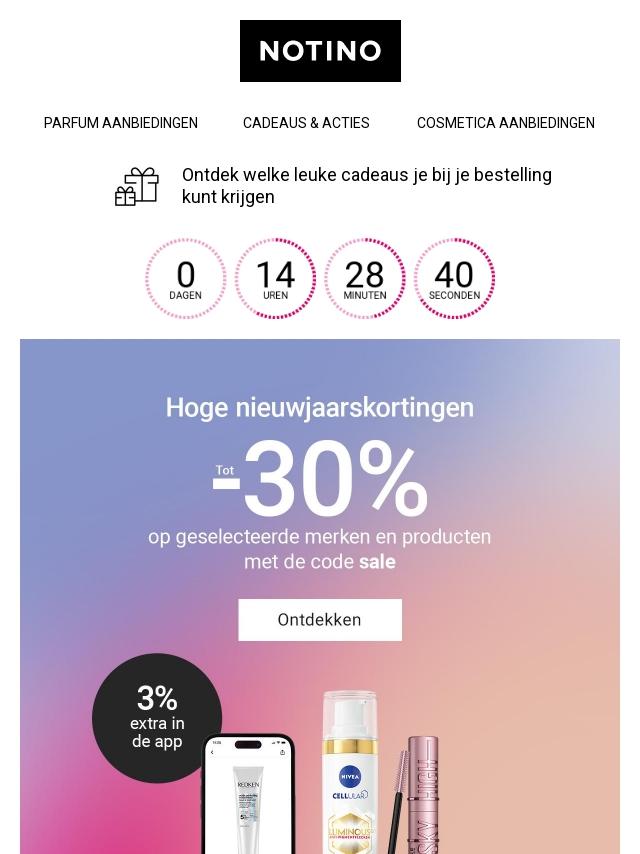Image resolution: width=640 pixels, height=854 pixels.
Task: Open Cadeaus & Acties link
Action: [306, 123]
